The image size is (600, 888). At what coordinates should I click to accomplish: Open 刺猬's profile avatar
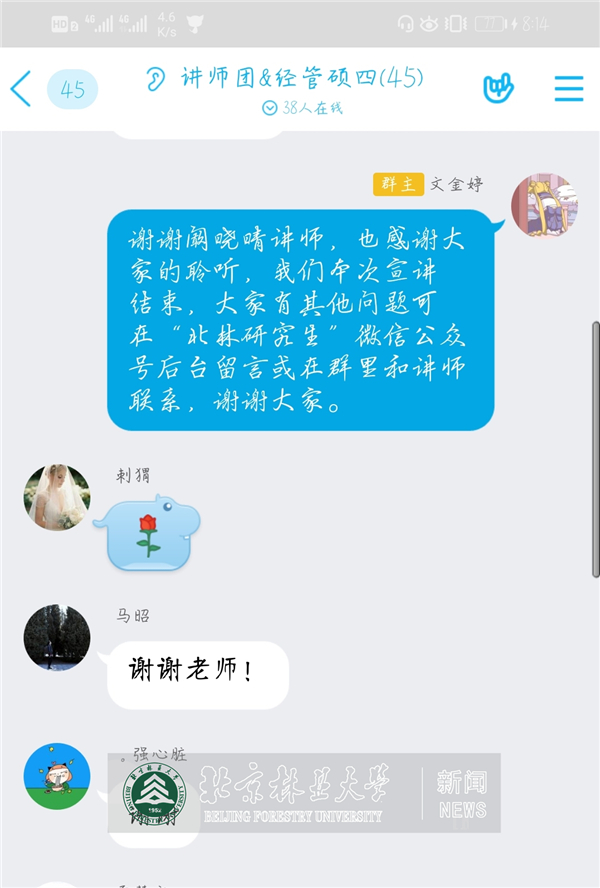tap(57, 497)
